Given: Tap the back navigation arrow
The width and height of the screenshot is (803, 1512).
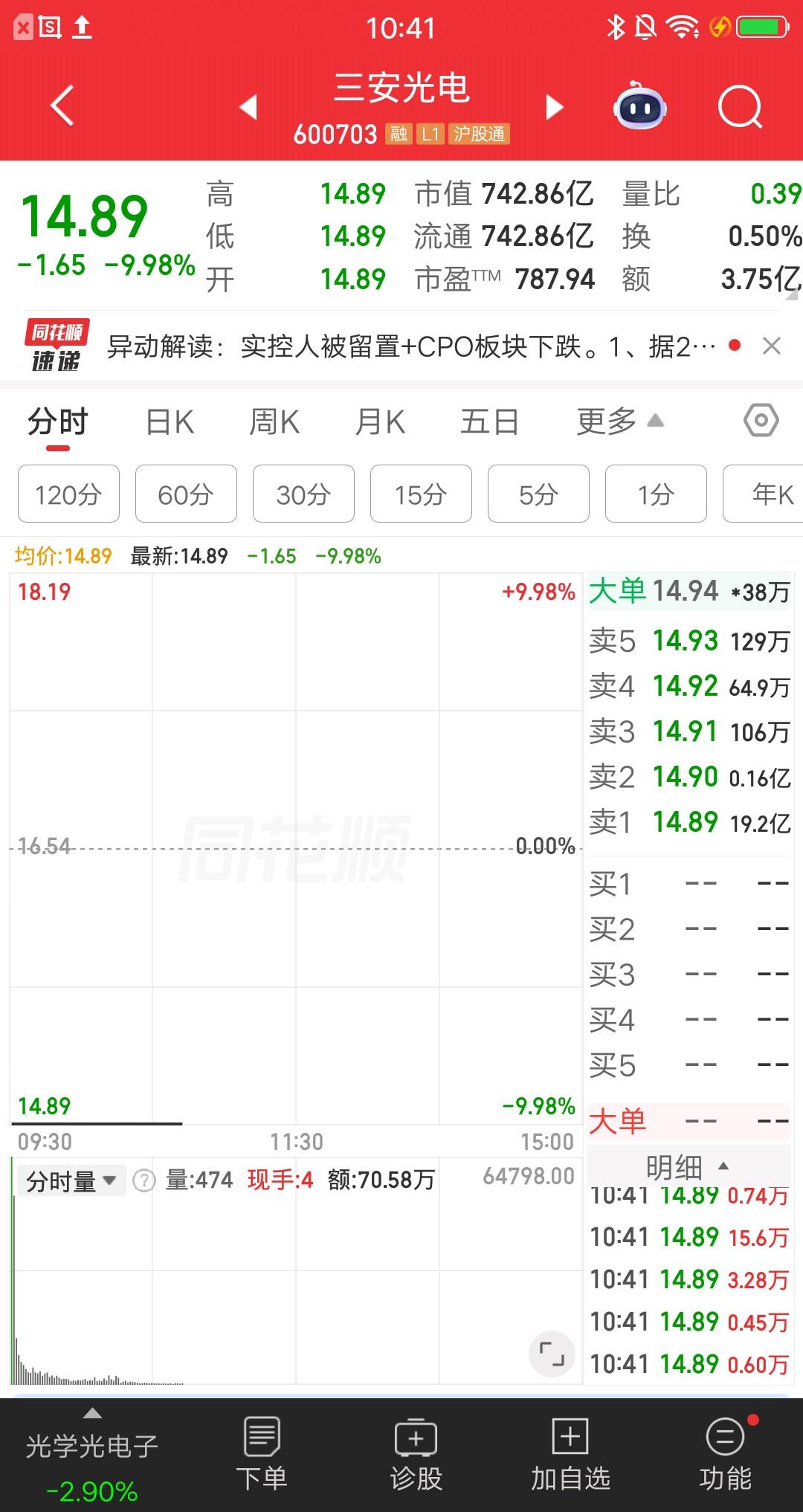Looking at the screenshot, I should tap(64, 106).
